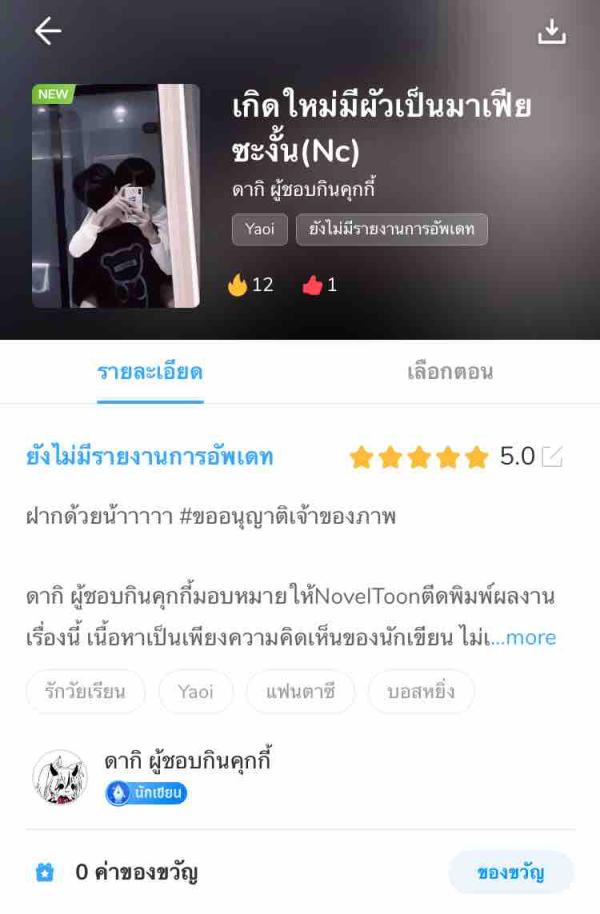The height and width of the screenshot is (914, 600).
Task: Expand the description with ...more
Action: click(523, 637)
